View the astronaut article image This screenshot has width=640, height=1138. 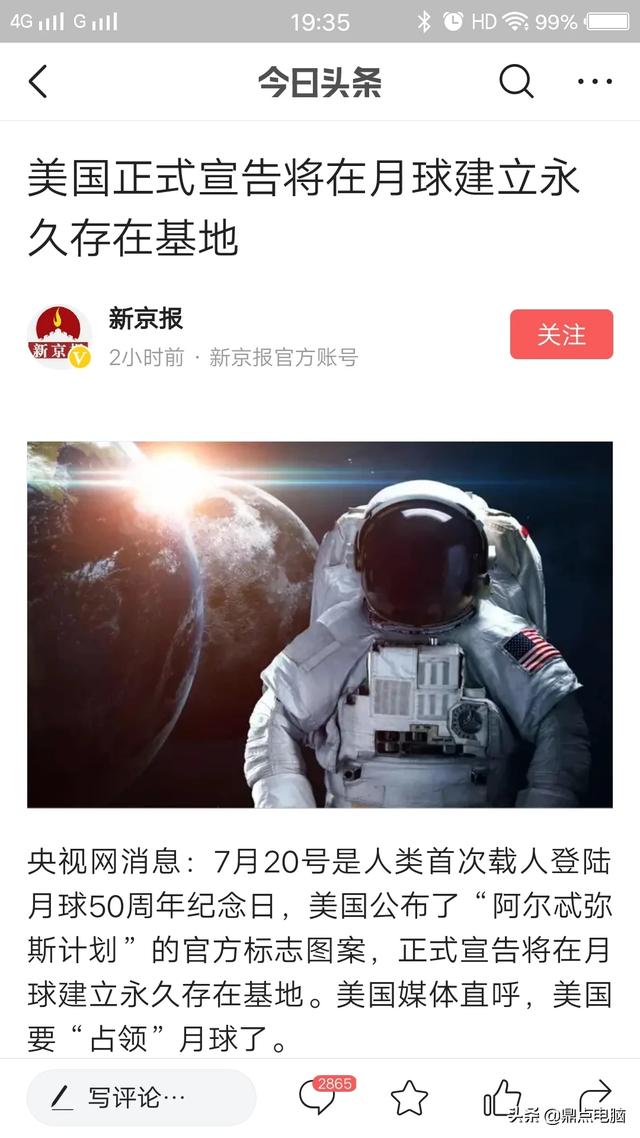point(320,624)
